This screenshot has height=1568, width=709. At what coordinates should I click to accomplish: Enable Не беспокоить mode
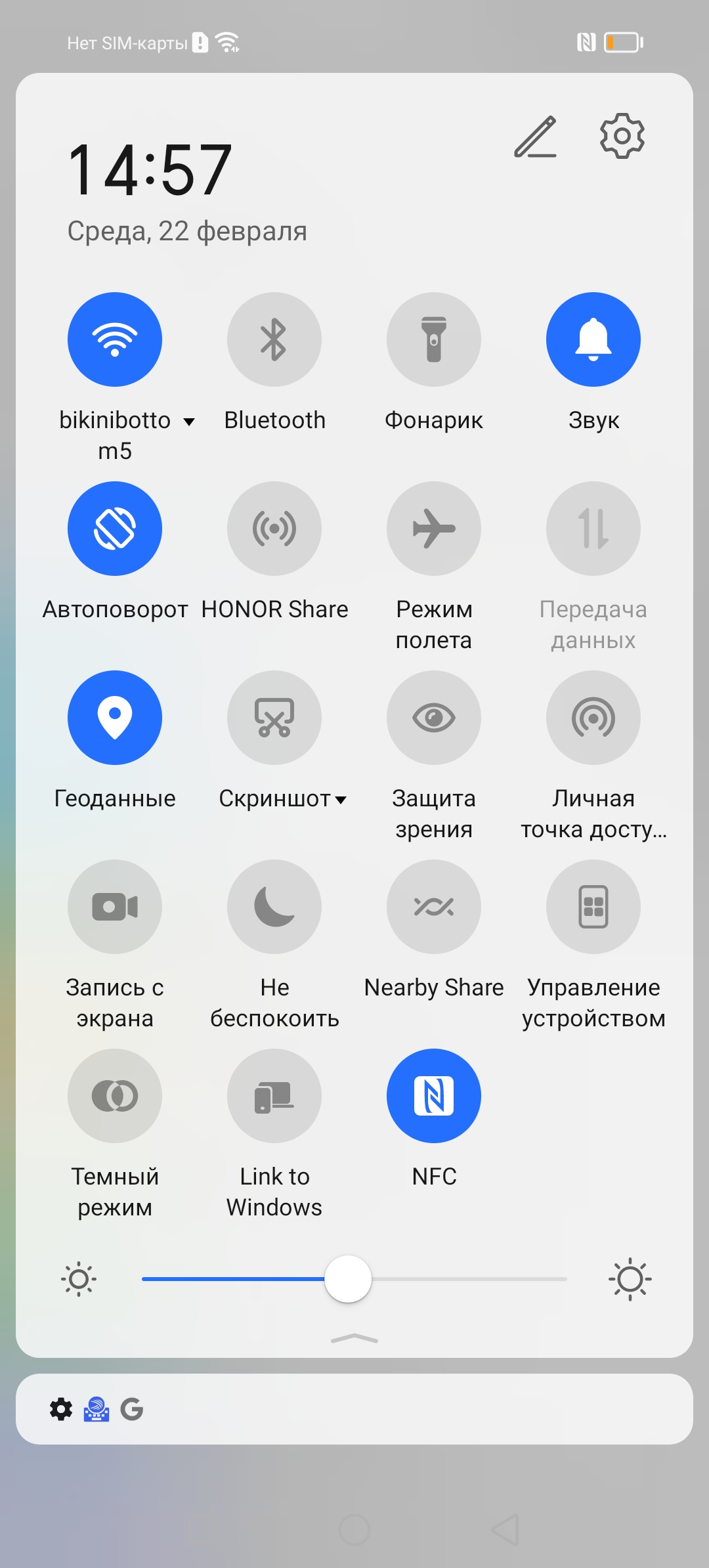pos(274,907)
